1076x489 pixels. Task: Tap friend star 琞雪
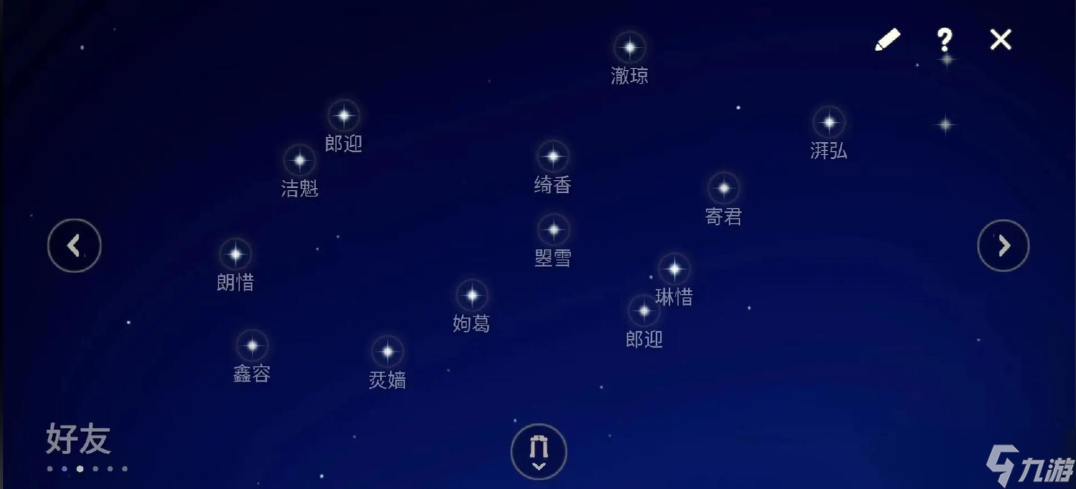tap(553, 230)
